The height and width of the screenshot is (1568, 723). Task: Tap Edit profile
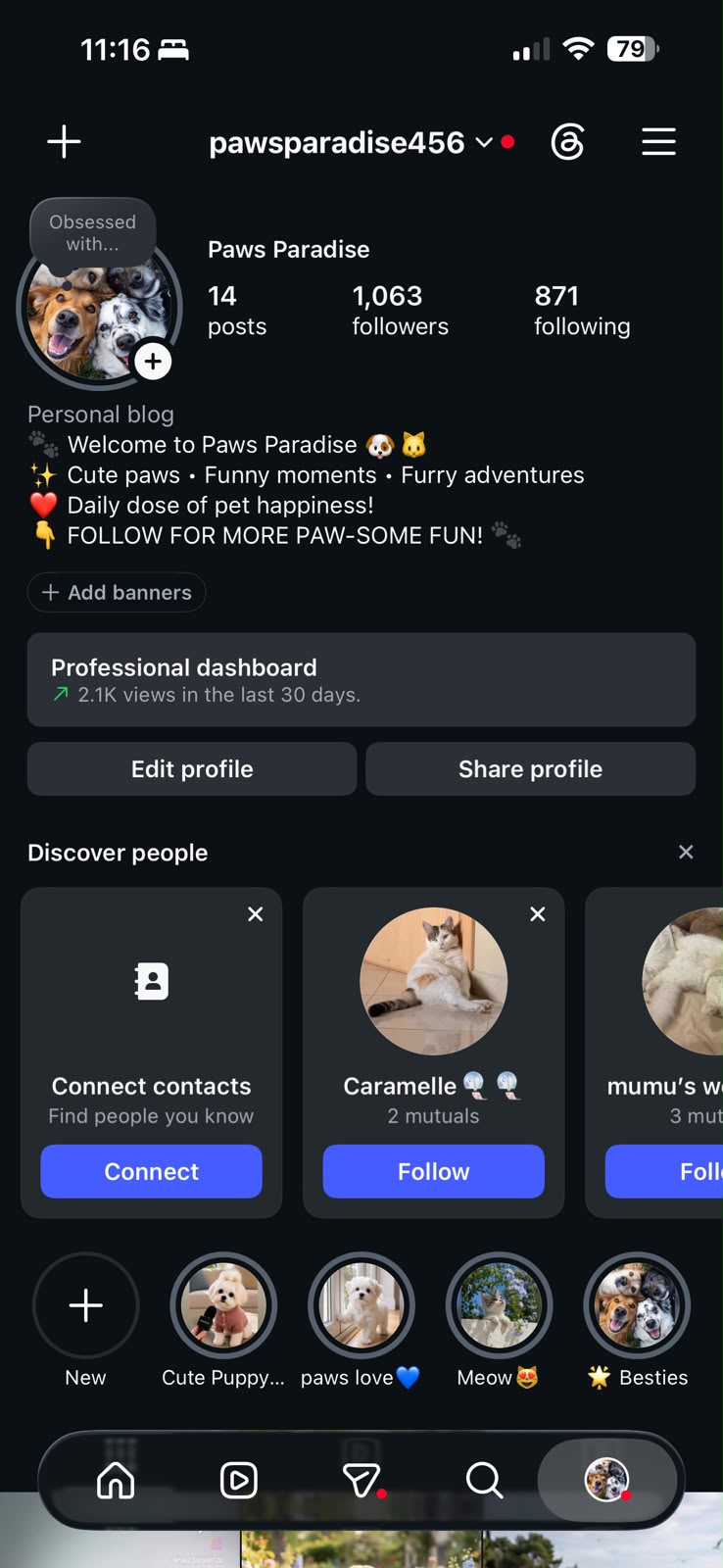pyautogui.click(x=192, y=769)
